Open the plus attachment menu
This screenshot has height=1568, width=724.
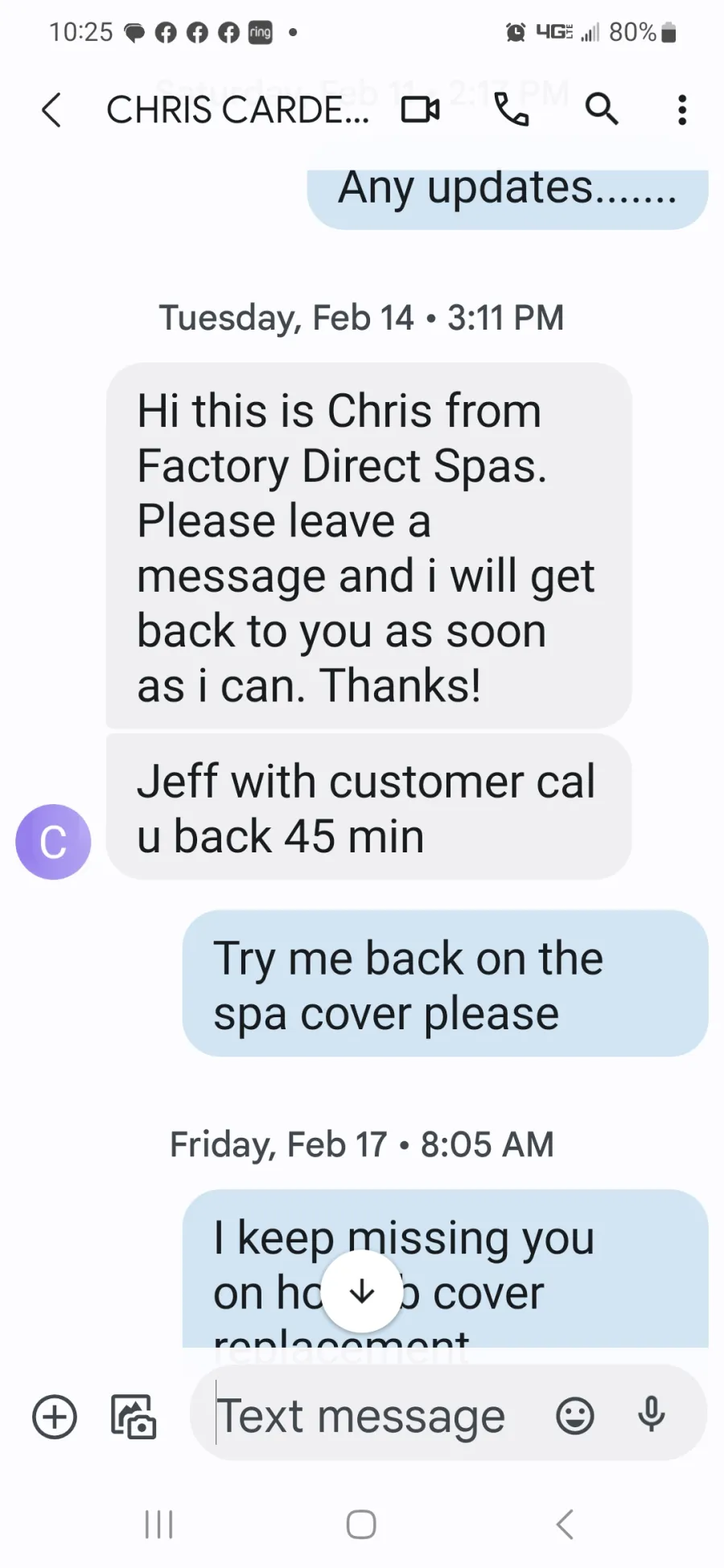coord(55,1416)
